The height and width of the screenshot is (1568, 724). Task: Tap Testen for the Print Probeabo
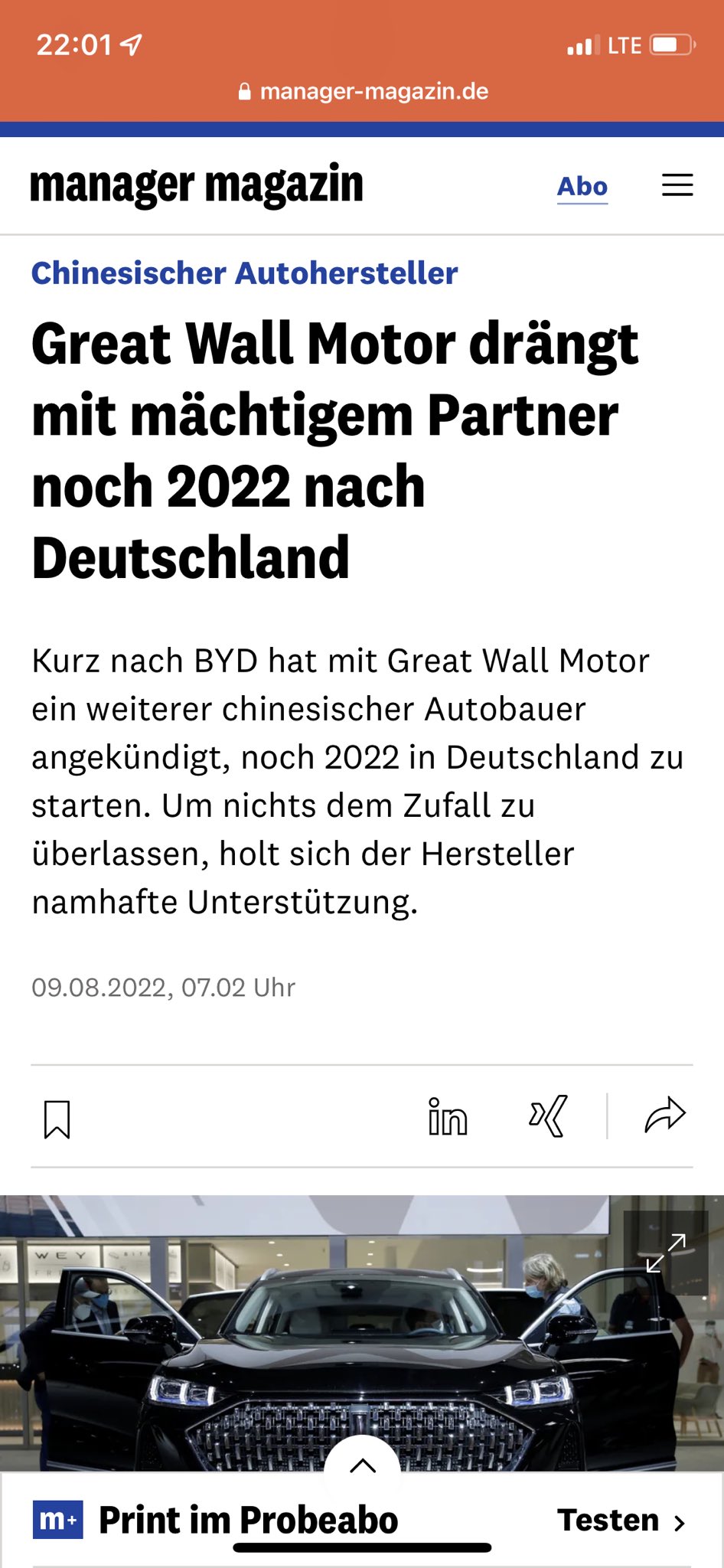[x=621, y=1521]
